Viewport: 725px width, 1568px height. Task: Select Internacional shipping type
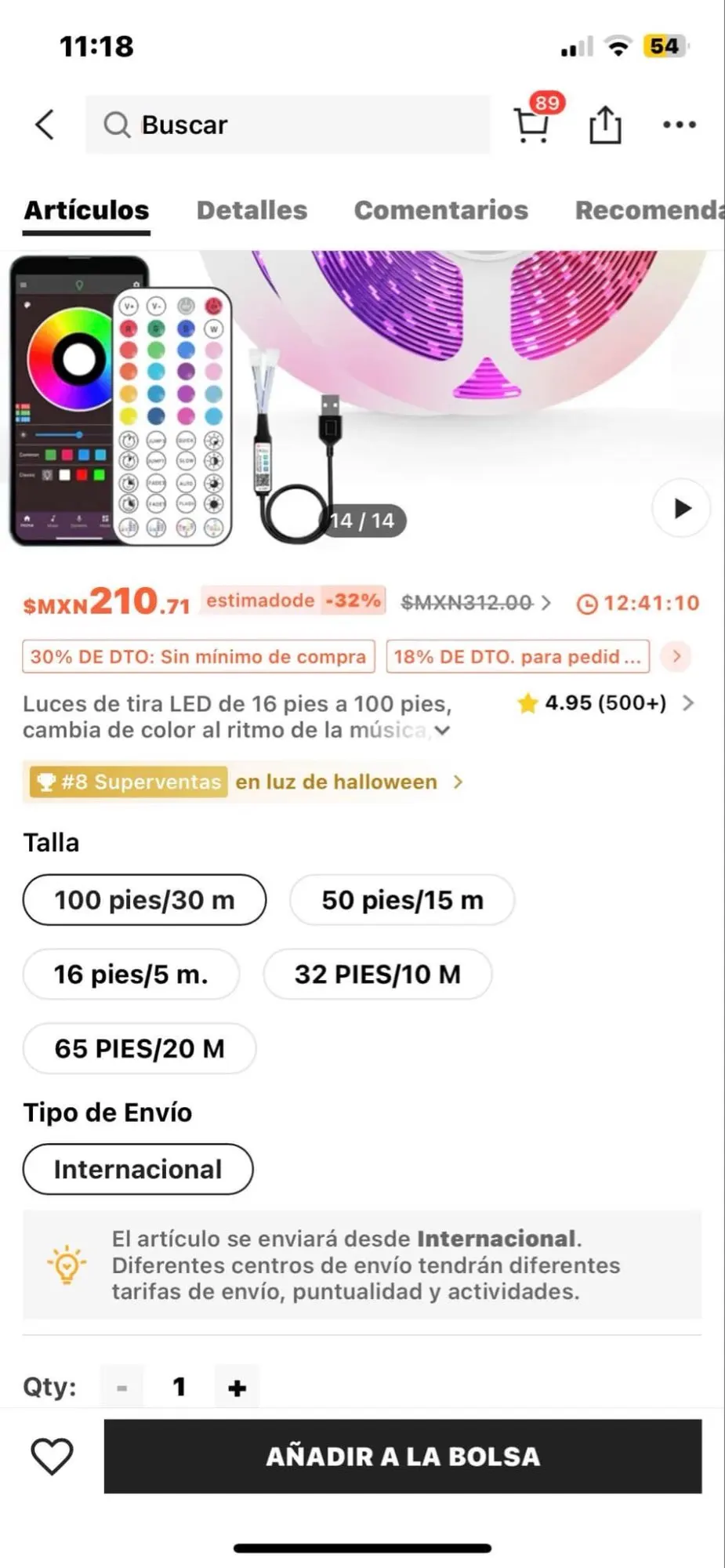[x=138, y=1169]
